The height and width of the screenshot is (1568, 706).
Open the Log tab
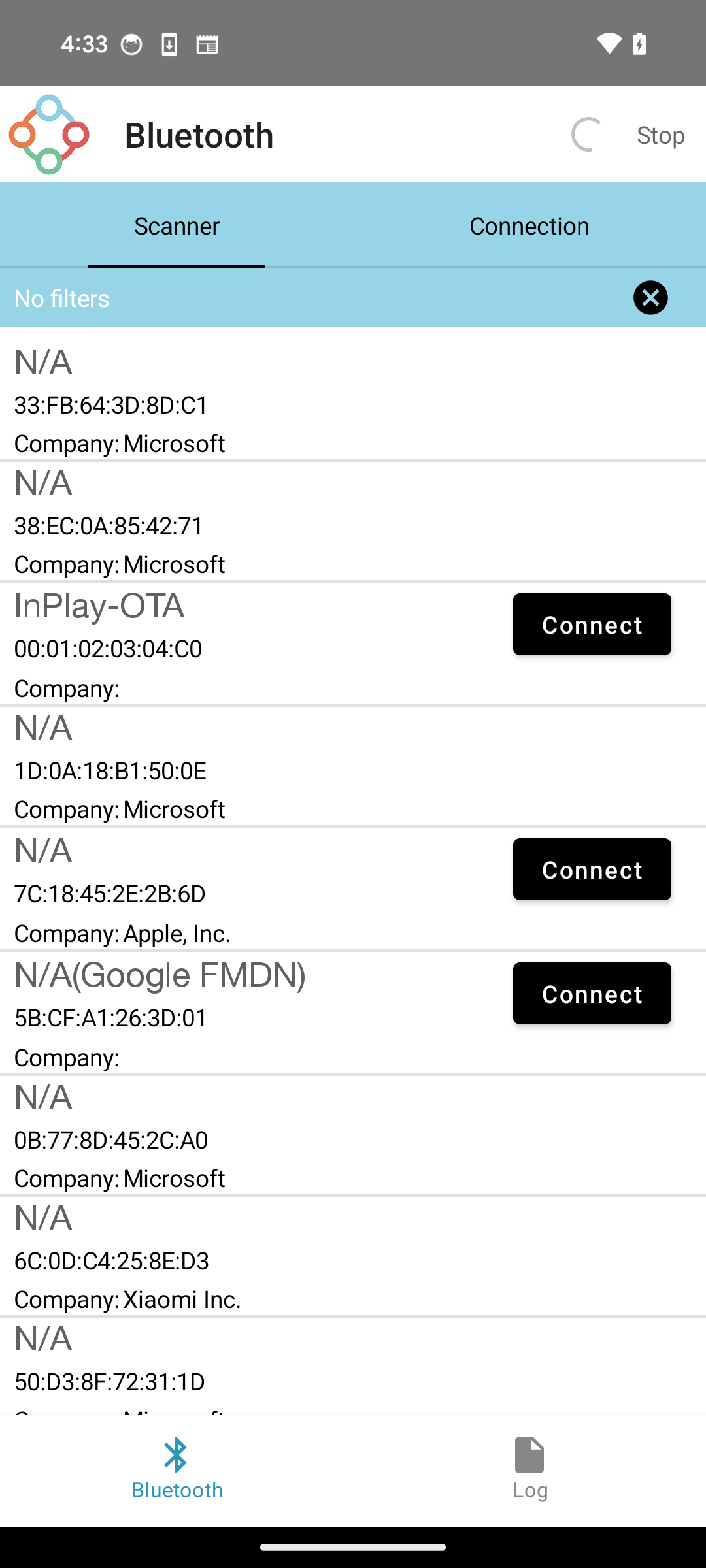[529, 1470]
